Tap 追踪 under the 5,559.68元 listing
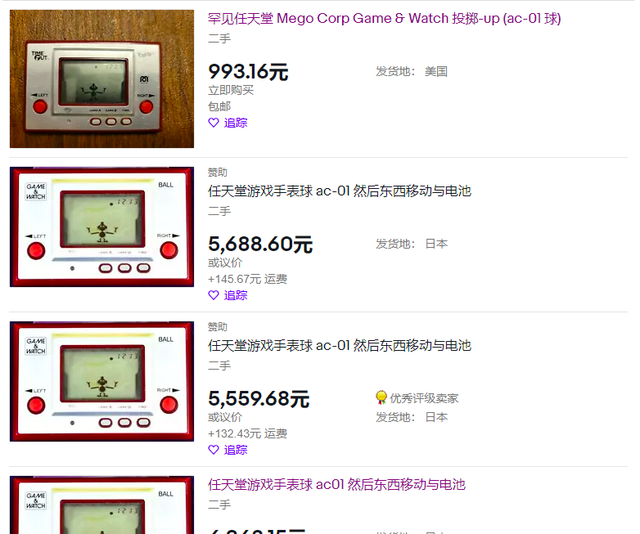The width and height of the screenshot is (640, 534). click(228, 450)
